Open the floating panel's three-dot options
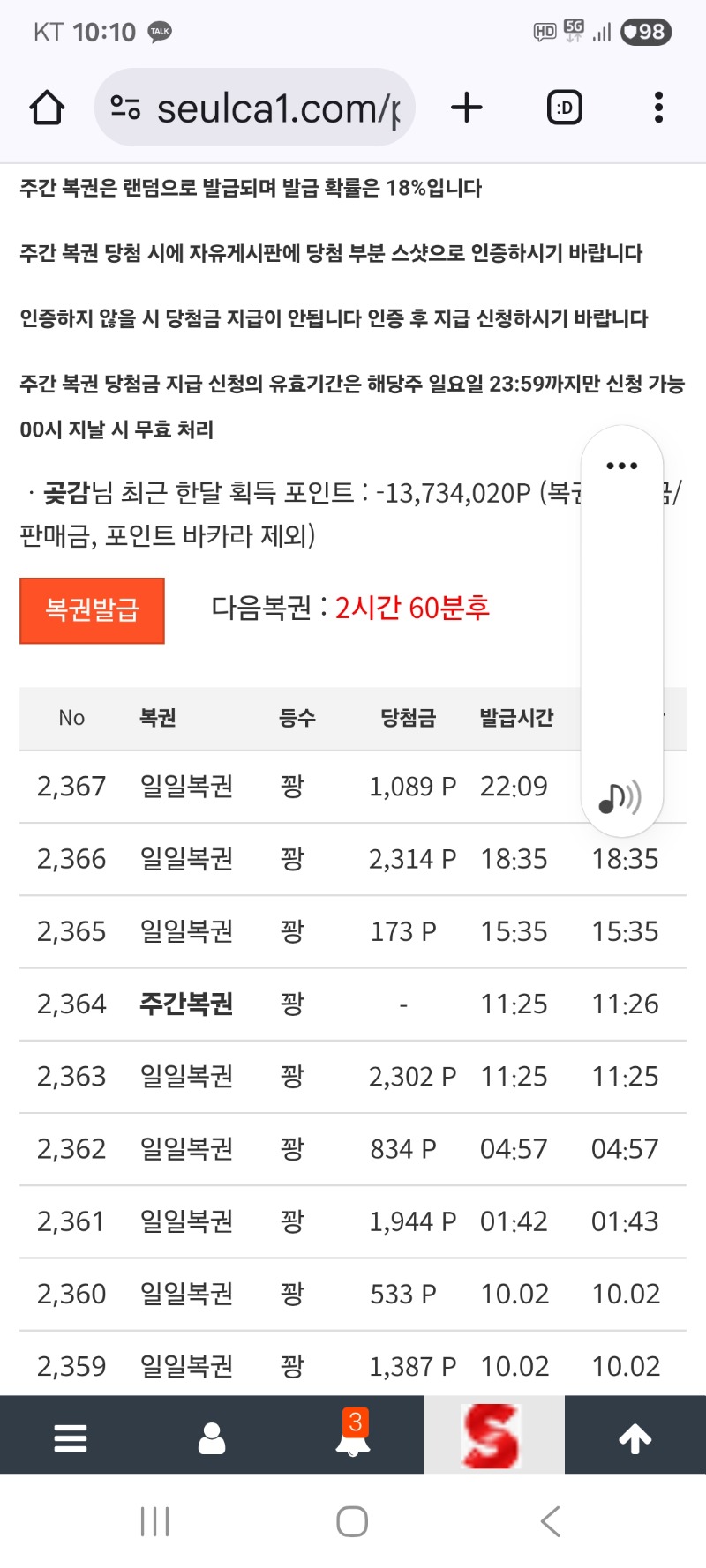The width and height of the screenshot is (706, 1568). click(x=621, y=466)
